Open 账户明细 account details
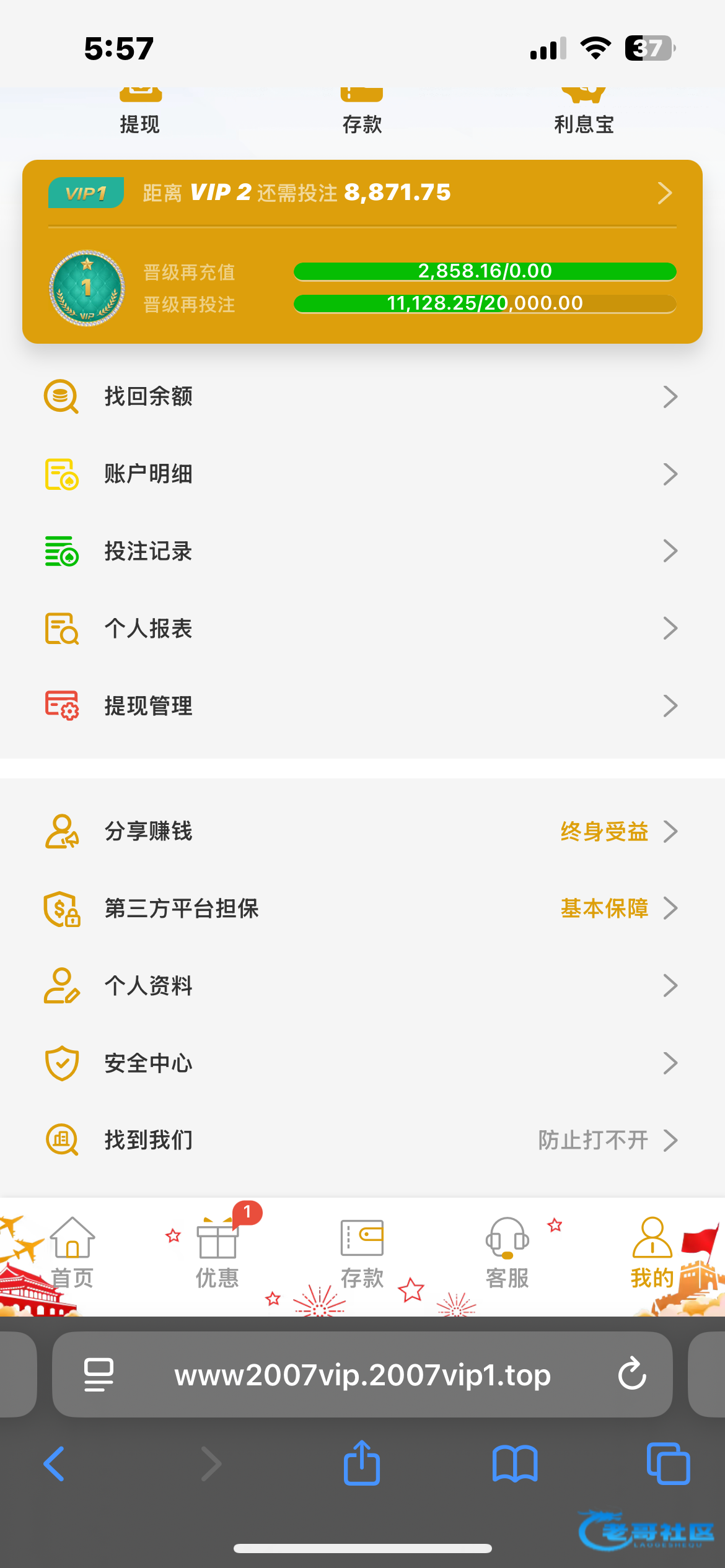725x1568 pixels. (x=362, y=474)
